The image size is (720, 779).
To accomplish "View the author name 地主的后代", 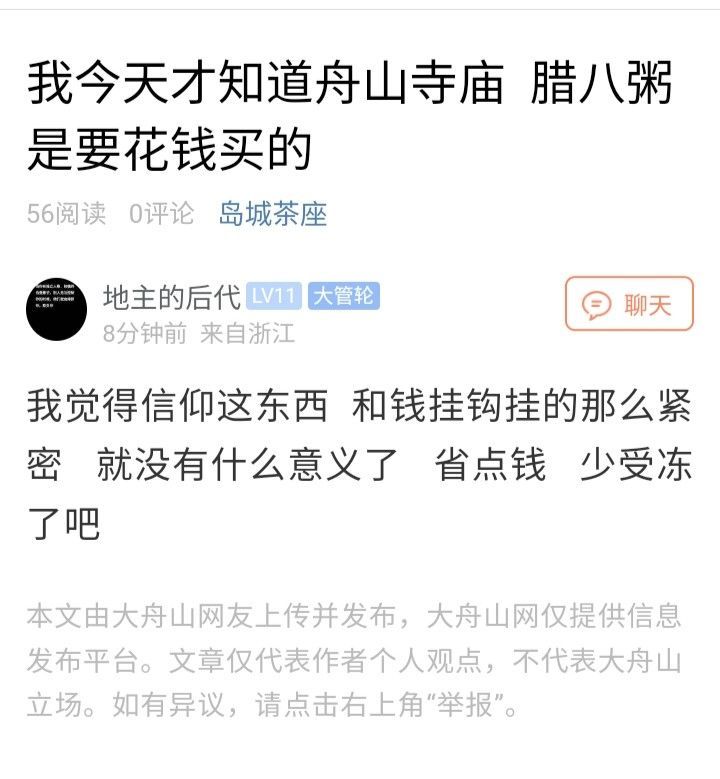I will click(x=171, y=297).
